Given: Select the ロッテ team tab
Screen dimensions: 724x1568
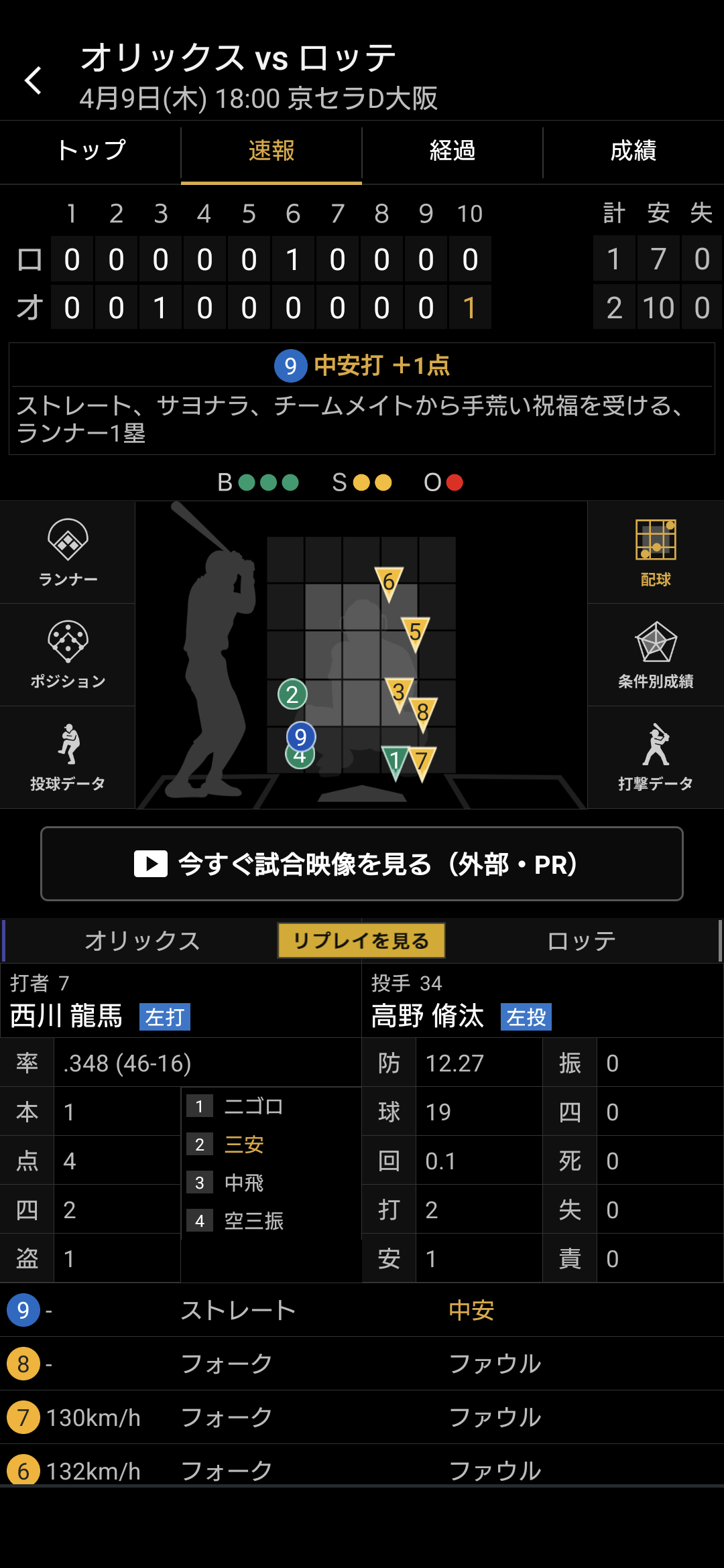Looking at the screenshot, I should click(x=581, y=941).
